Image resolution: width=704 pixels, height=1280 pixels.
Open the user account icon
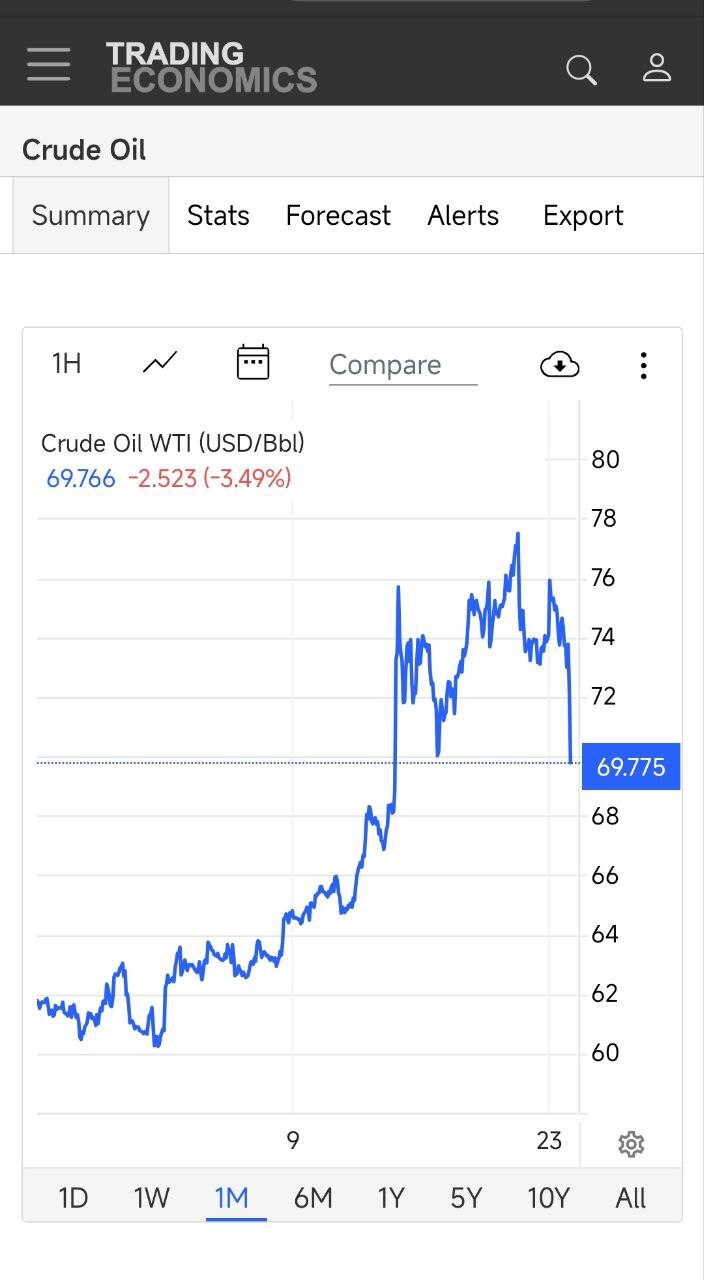pos(656,68)
